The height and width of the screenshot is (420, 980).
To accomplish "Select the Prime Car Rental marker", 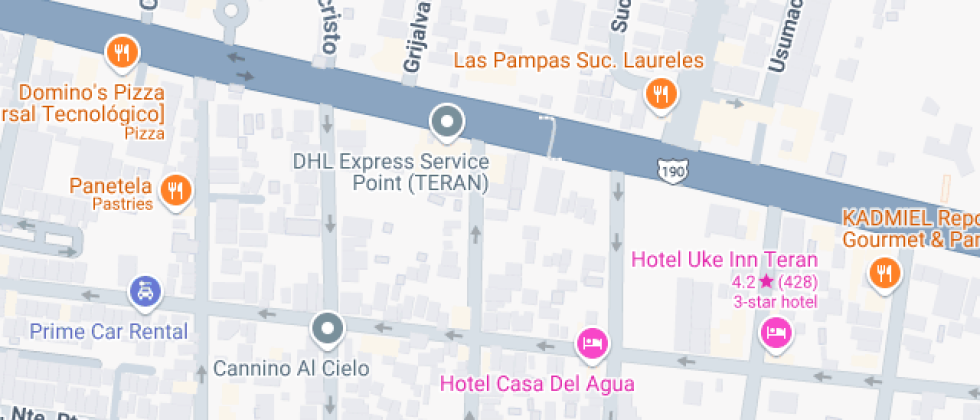I will (x=146, y=292).
